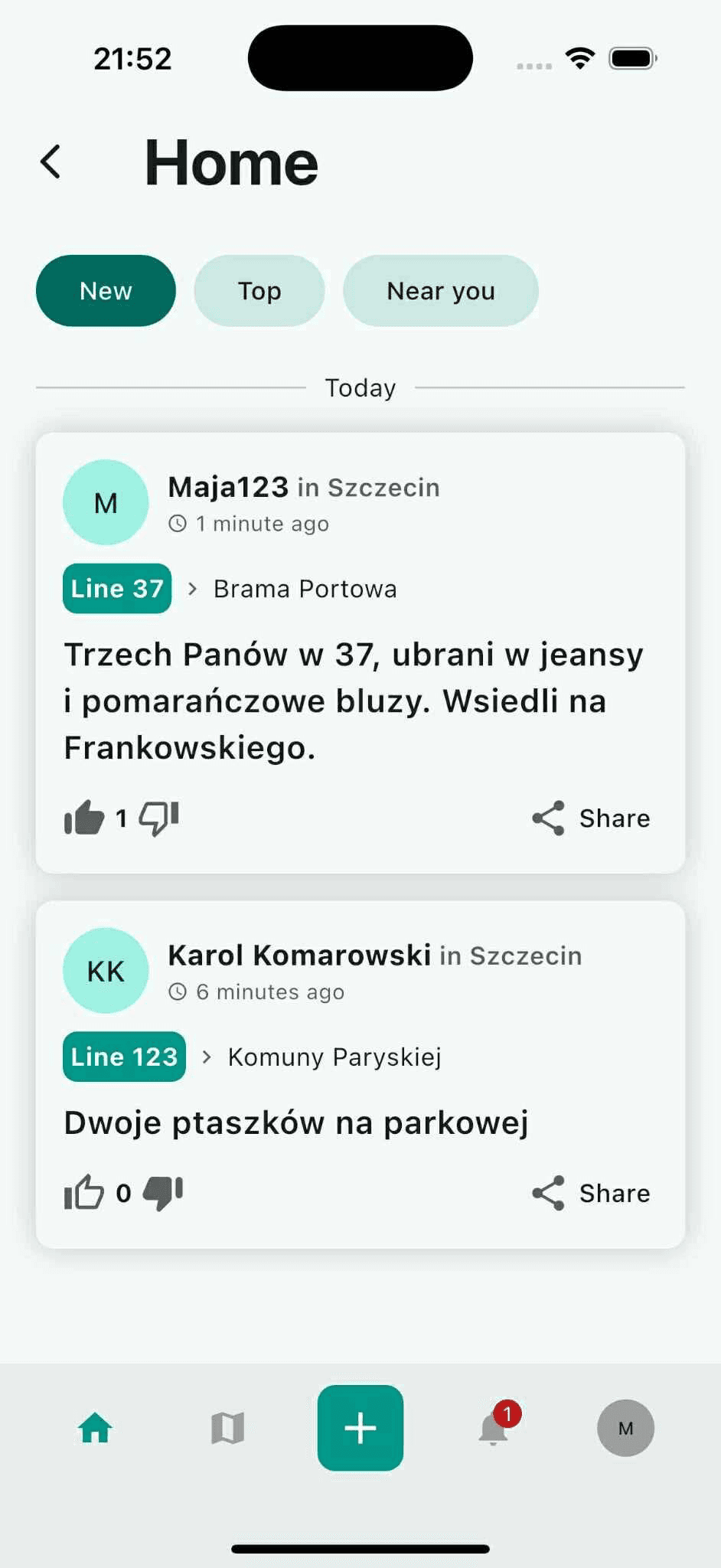Dislike Maja123's post with thumbs down

[x=159, y=818]
